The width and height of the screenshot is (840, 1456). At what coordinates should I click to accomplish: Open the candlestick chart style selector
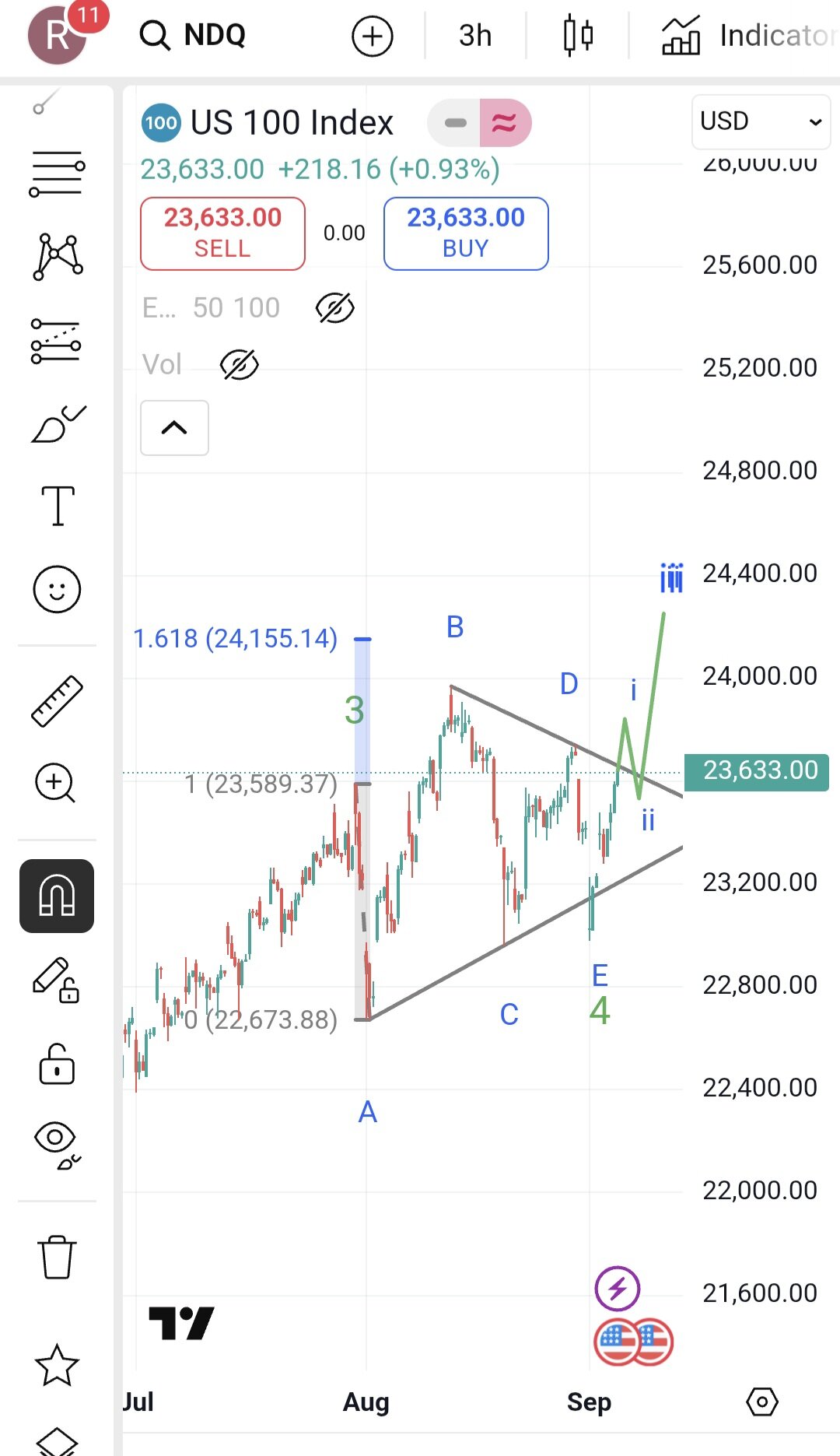578,36
